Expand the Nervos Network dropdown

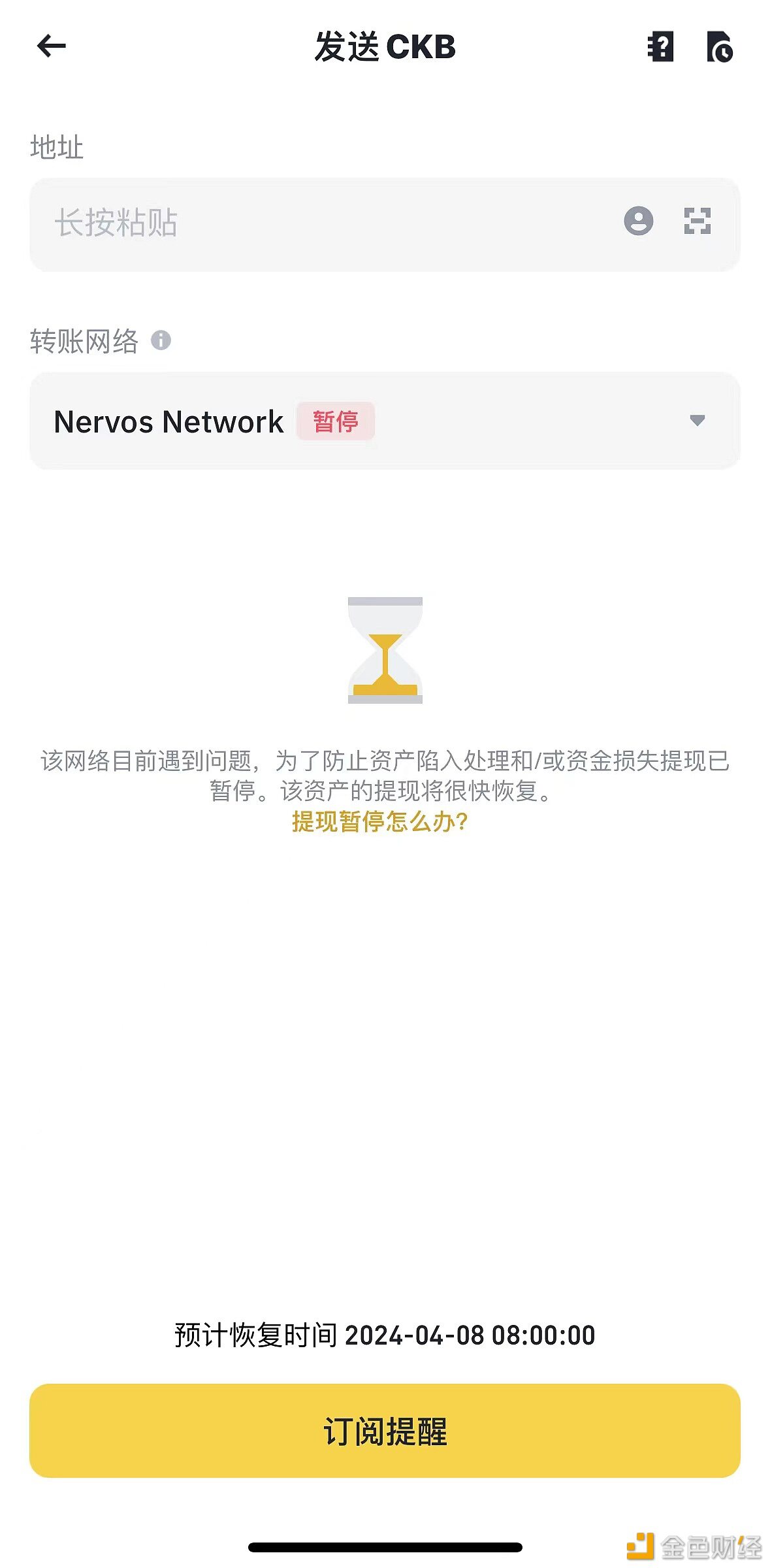click(385, 421)
